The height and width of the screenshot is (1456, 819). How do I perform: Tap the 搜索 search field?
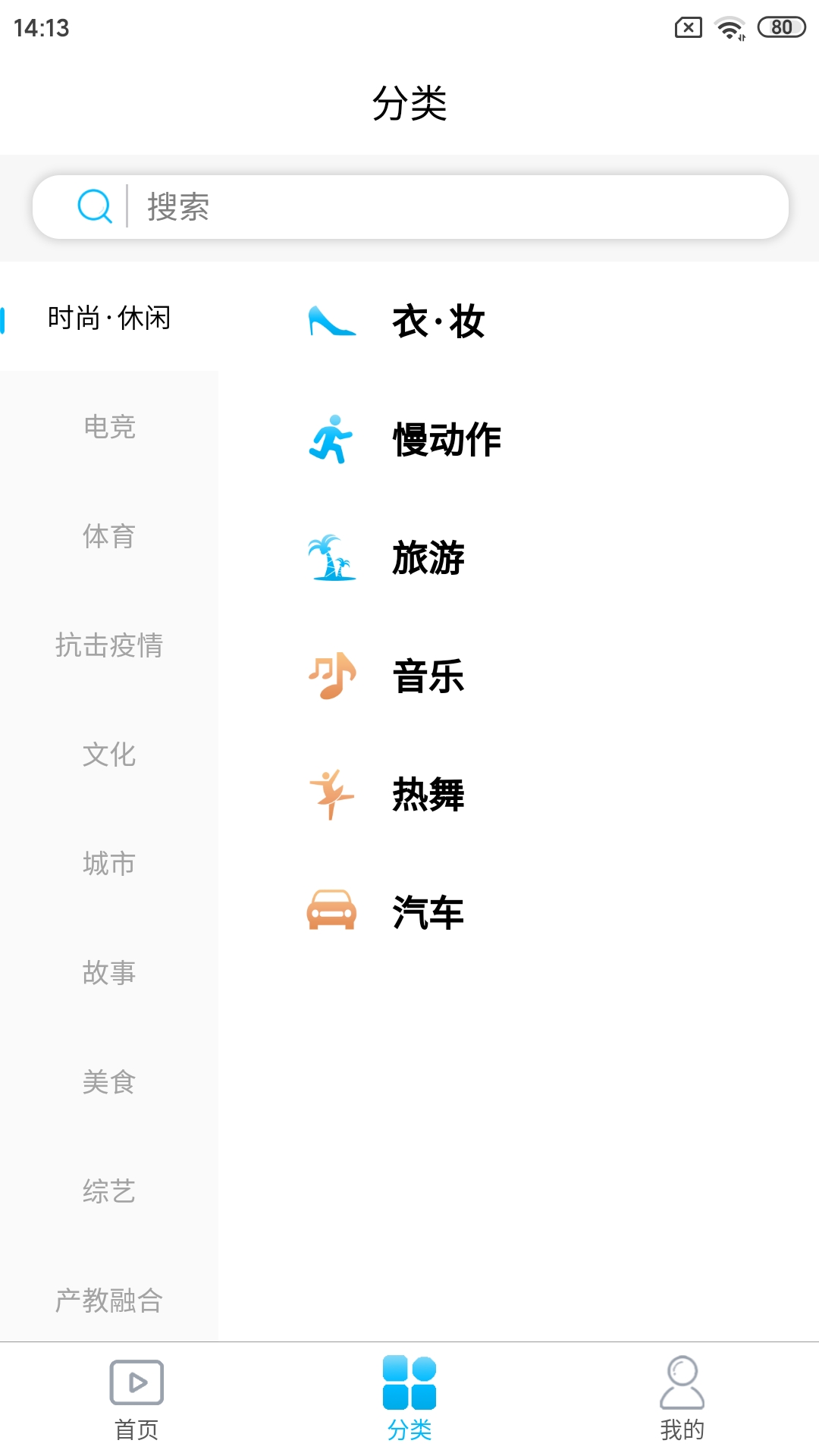[x=409, y=207]
